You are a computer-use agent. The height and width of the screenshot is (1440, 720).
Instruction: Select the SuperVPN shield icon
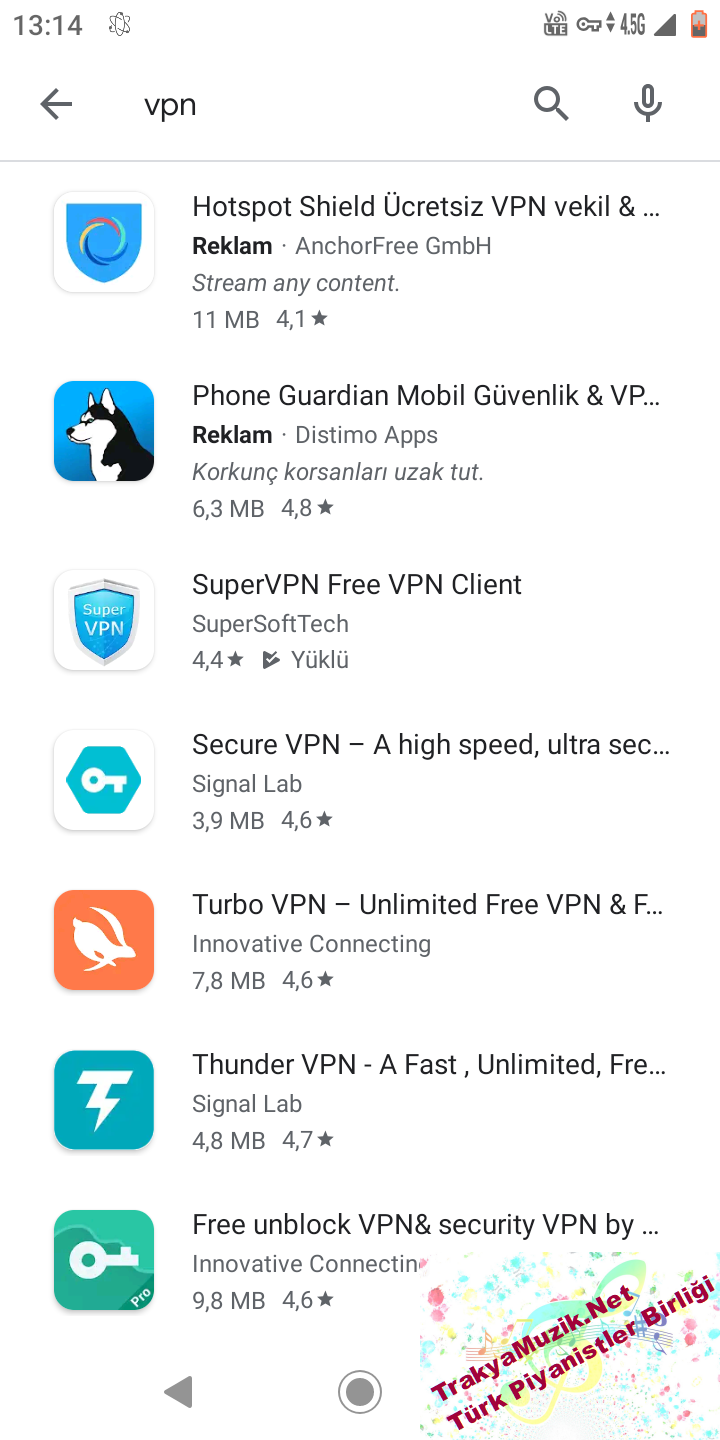point(103,619)
